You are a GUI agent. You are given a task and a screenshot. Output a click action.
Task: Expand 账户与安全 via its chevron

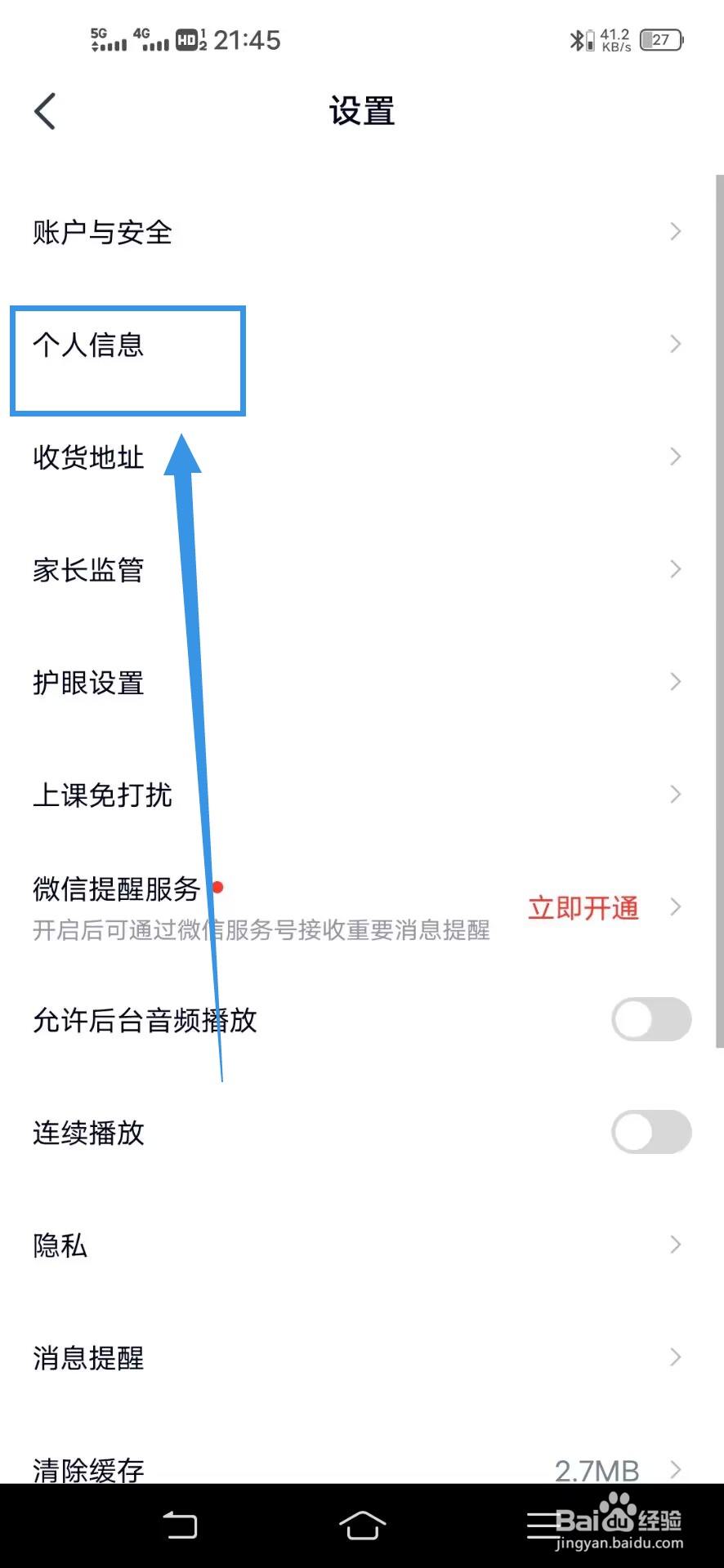[675, 231]
